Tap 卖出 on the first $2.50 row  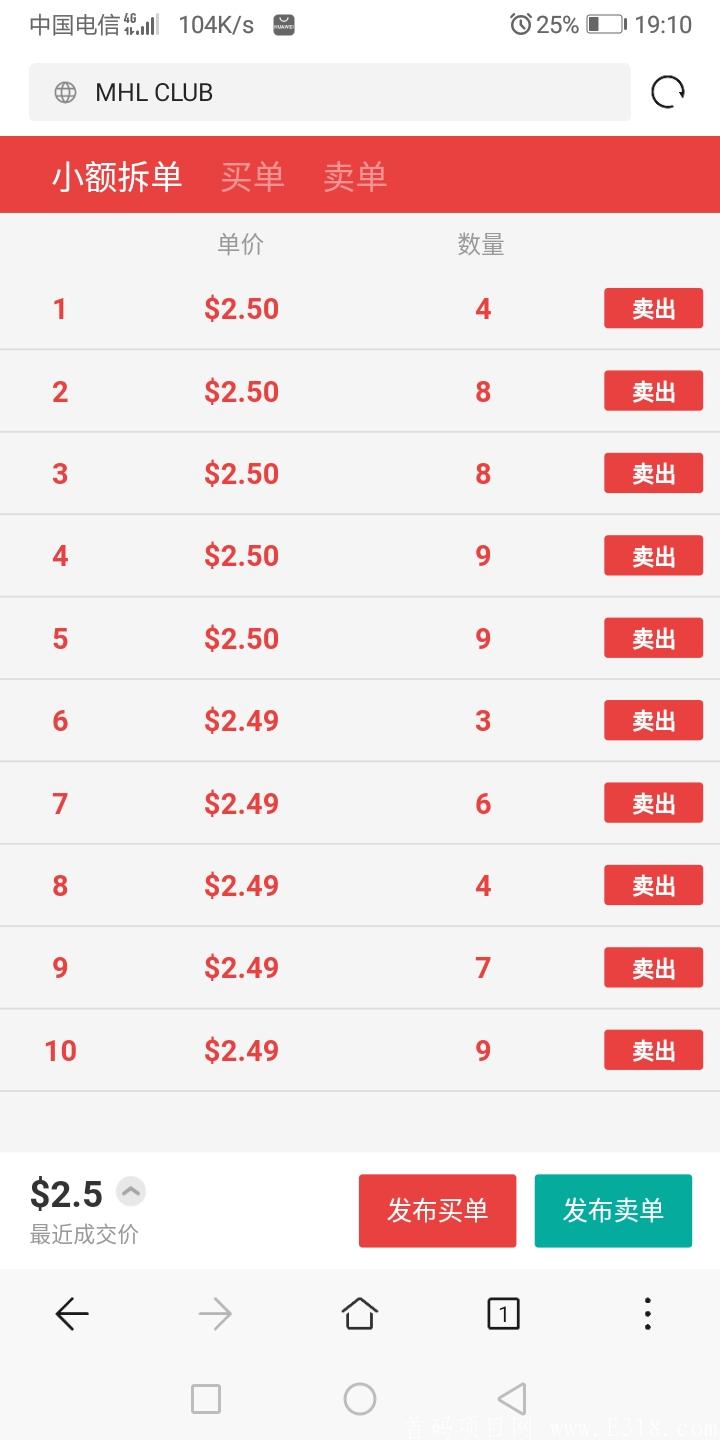tap(653, 308)
